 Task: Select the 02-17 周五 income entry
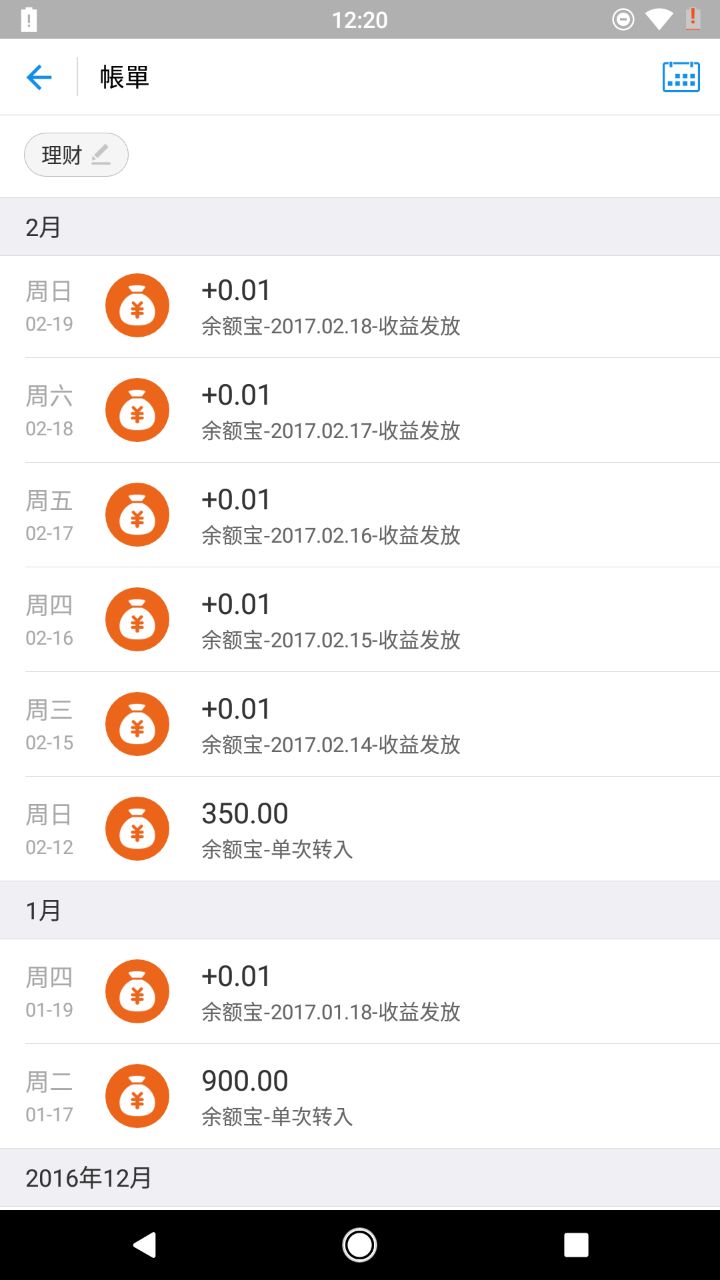[360, 515]
